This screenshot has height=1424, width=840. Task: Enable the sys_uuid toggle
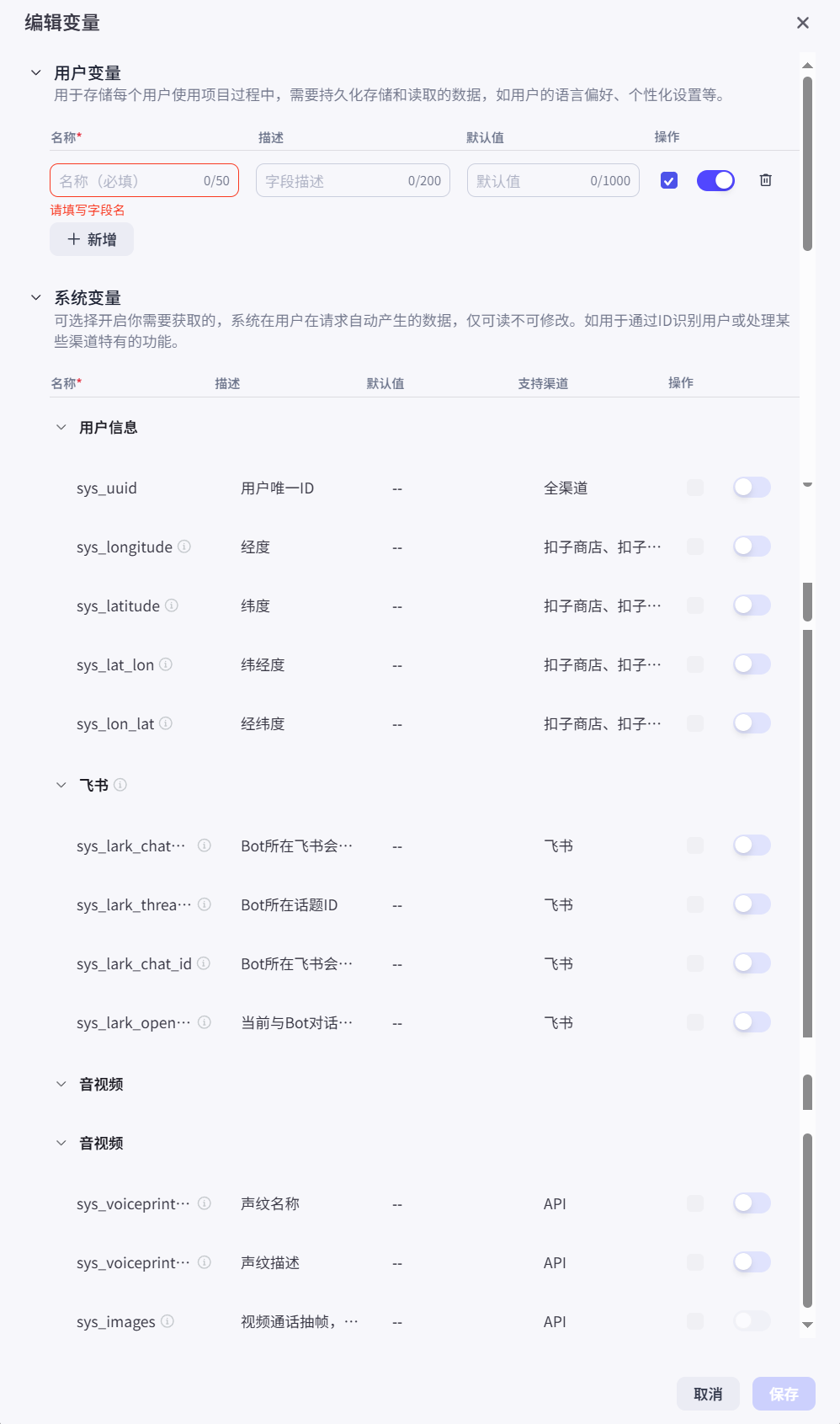752,488
